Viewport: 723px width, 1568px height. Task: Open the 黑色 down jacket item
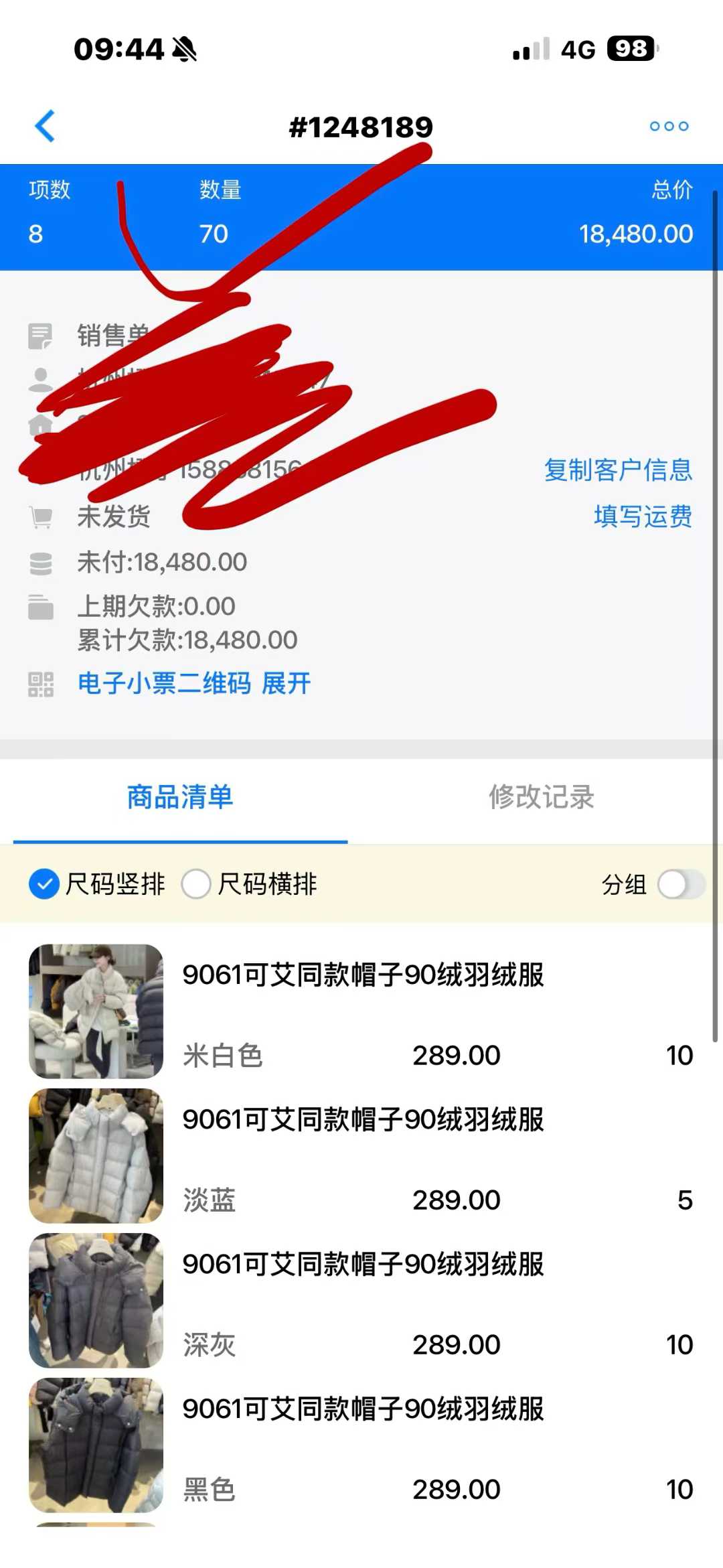(x=361, y=1445)
